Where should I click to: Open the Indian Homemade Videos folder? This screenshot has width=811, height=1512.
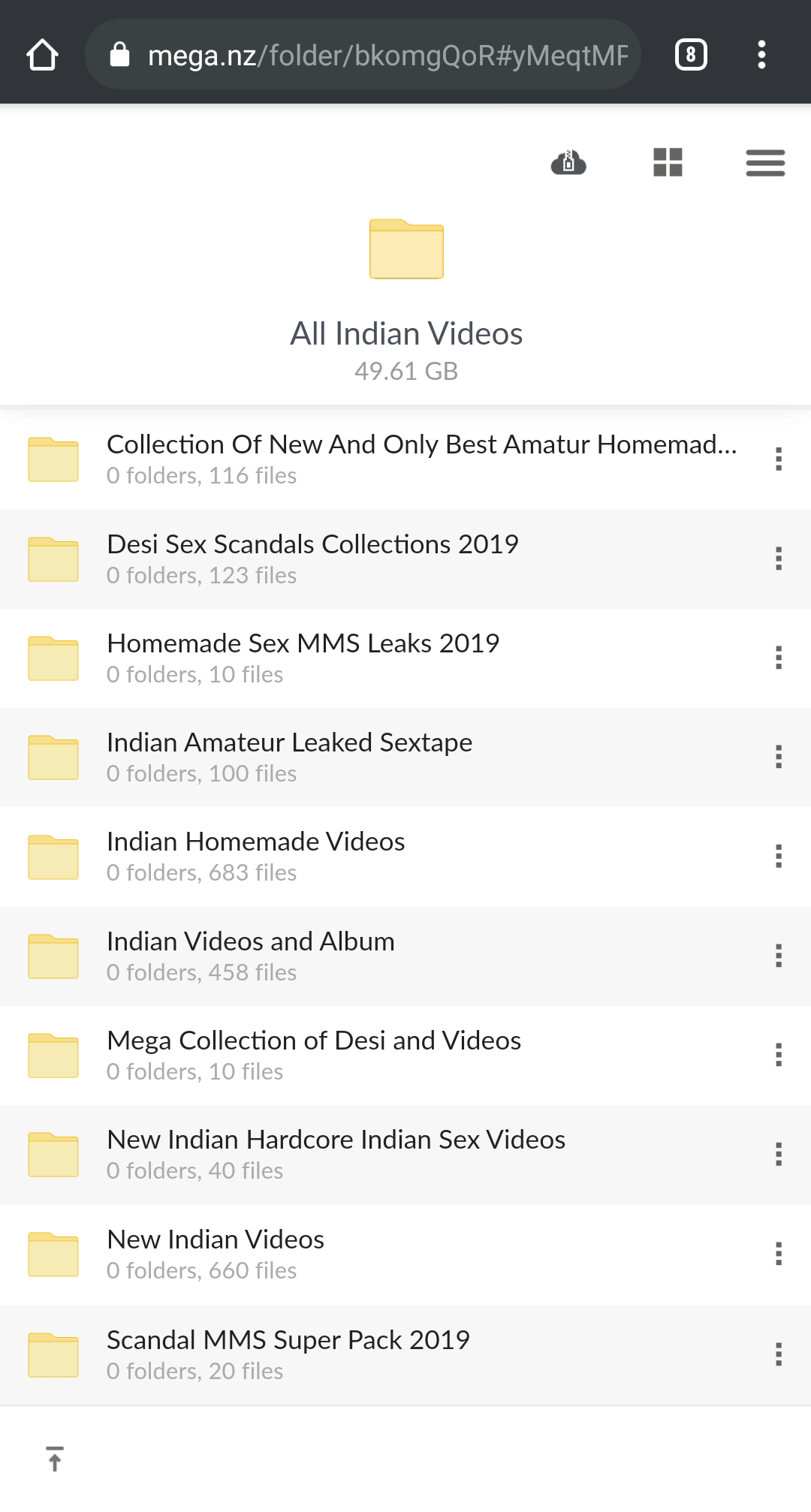tap(405, 857)
